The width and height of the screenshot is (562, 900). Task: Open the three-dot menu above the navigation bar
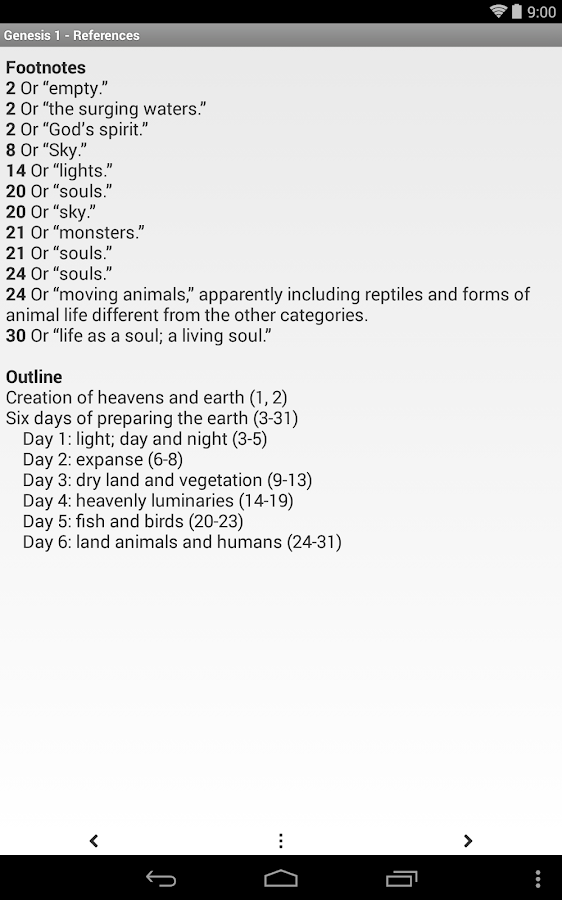(x=281, y=841)
